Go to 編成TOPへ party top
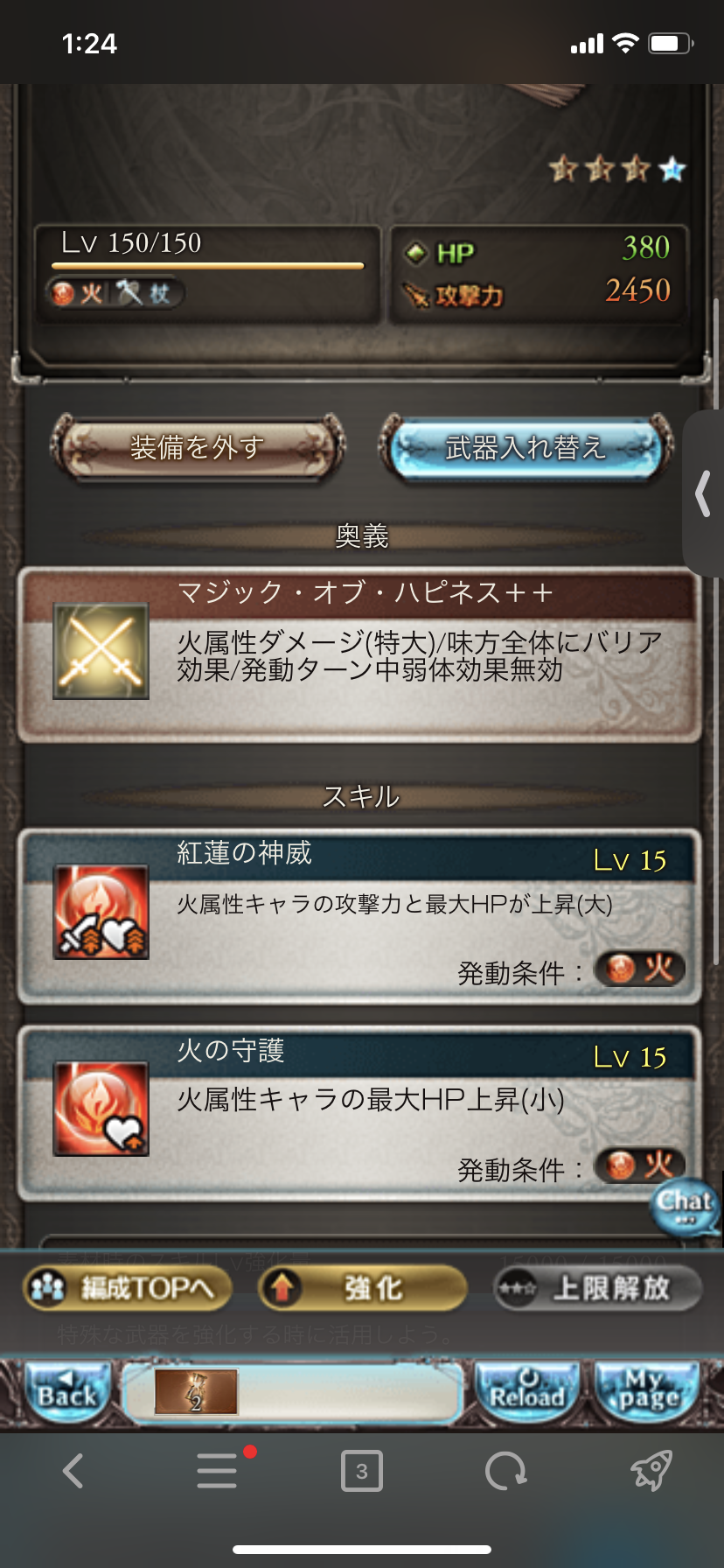 [128, 1288]
